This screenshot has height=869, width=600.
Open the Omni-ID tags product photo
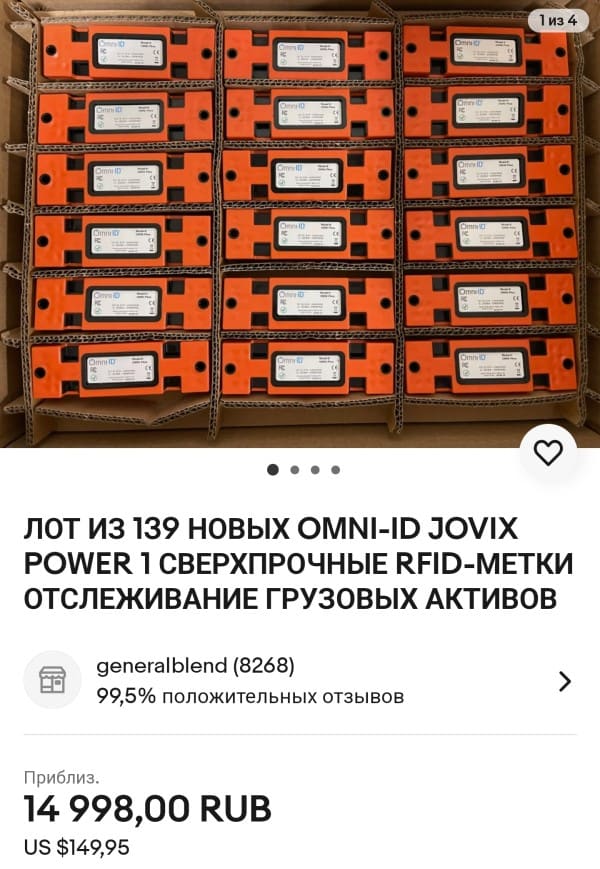(x=300, y=220)
